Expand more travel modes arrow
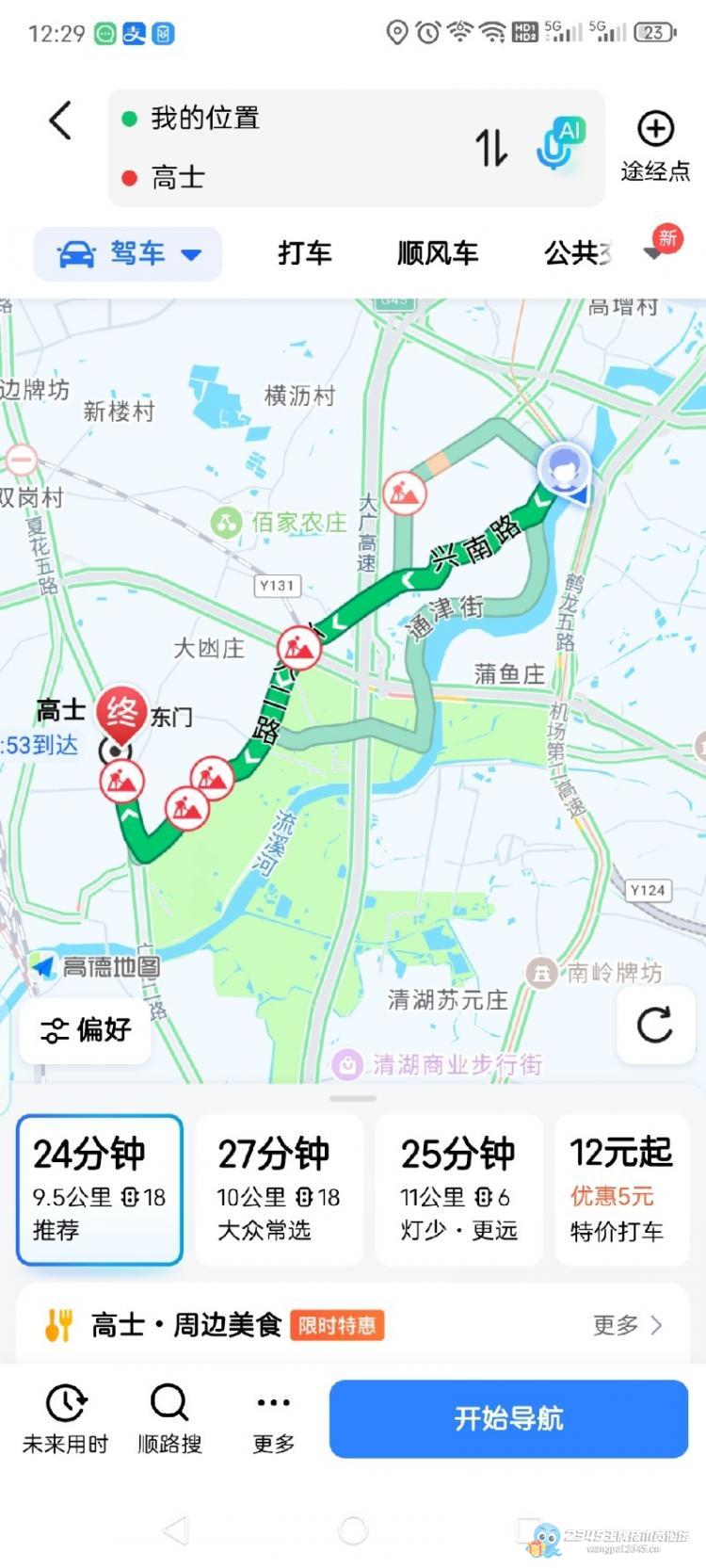Screen dimensions: 706x1568 653,252
